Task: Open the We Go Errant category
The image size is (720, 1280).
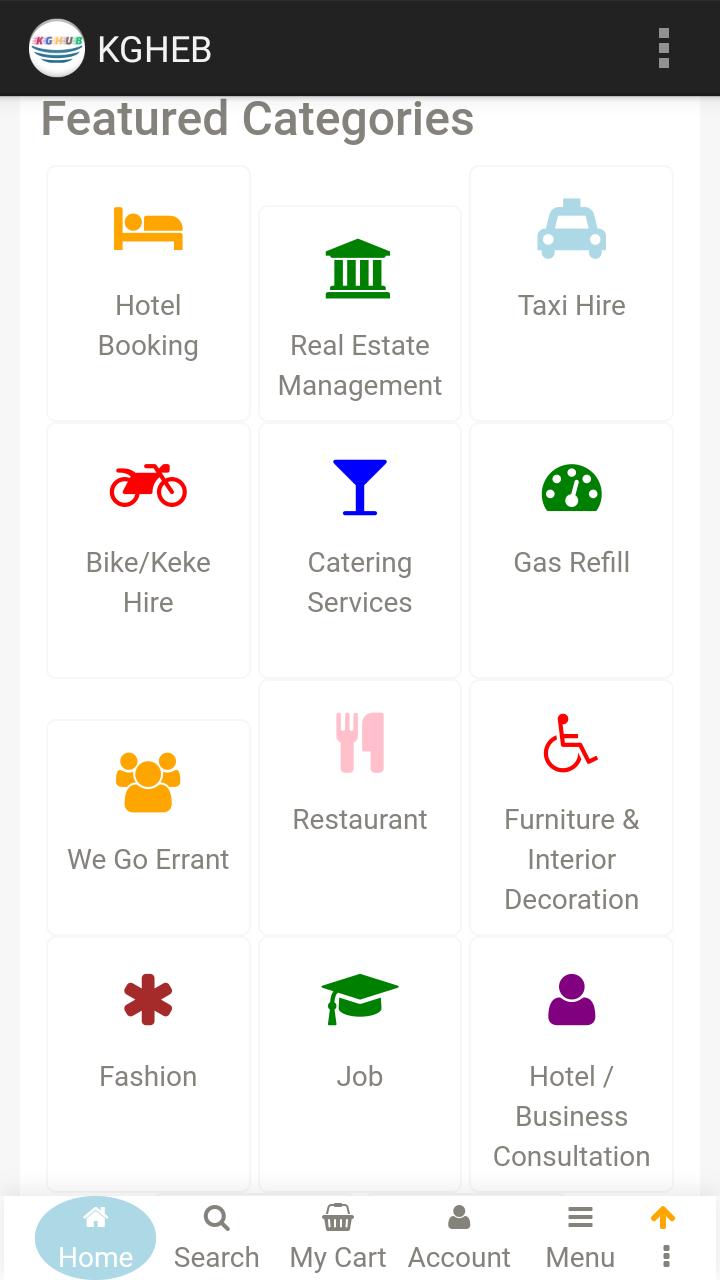Action: click(x=148, y=827)
